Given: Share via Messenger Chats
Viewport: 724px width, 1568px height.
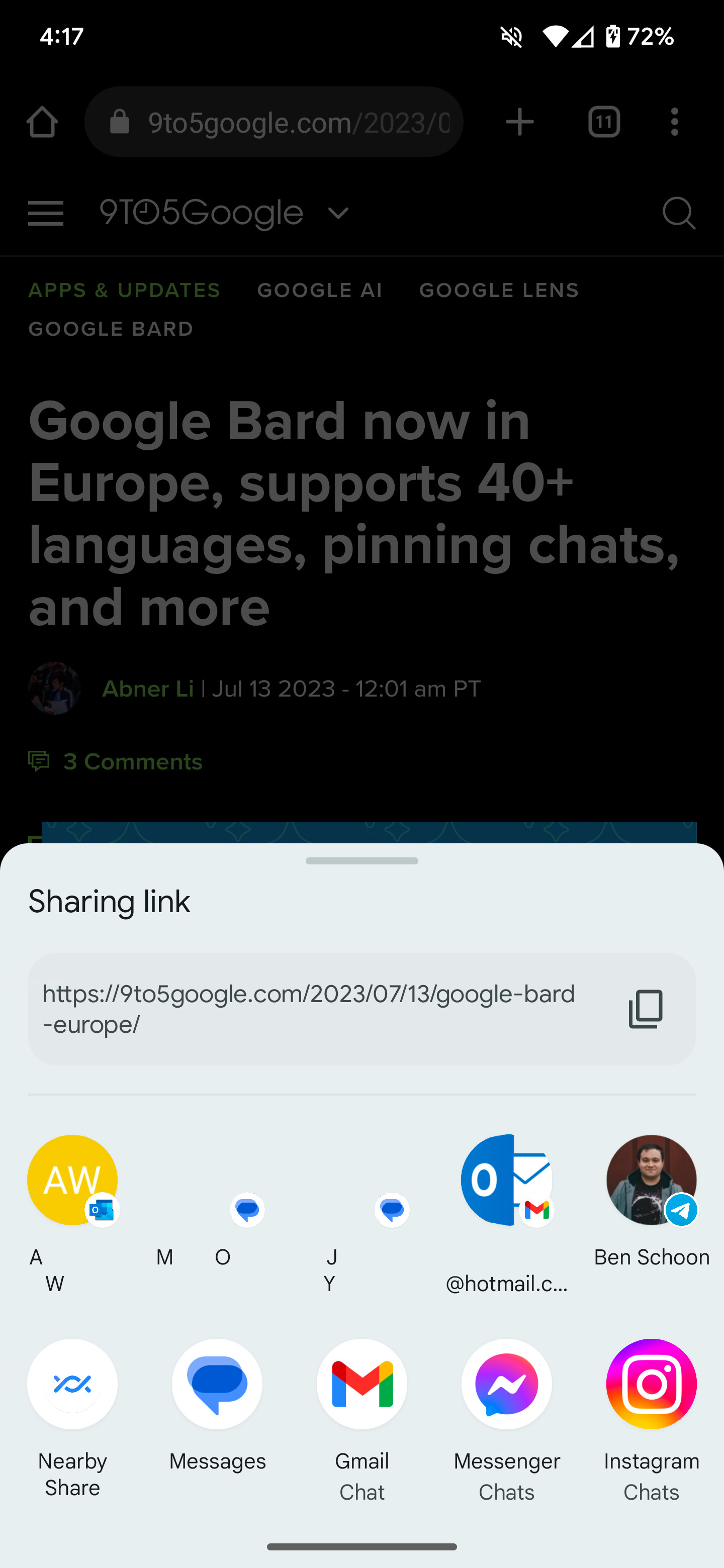Looking at the screenshot, I should 507,1384.
